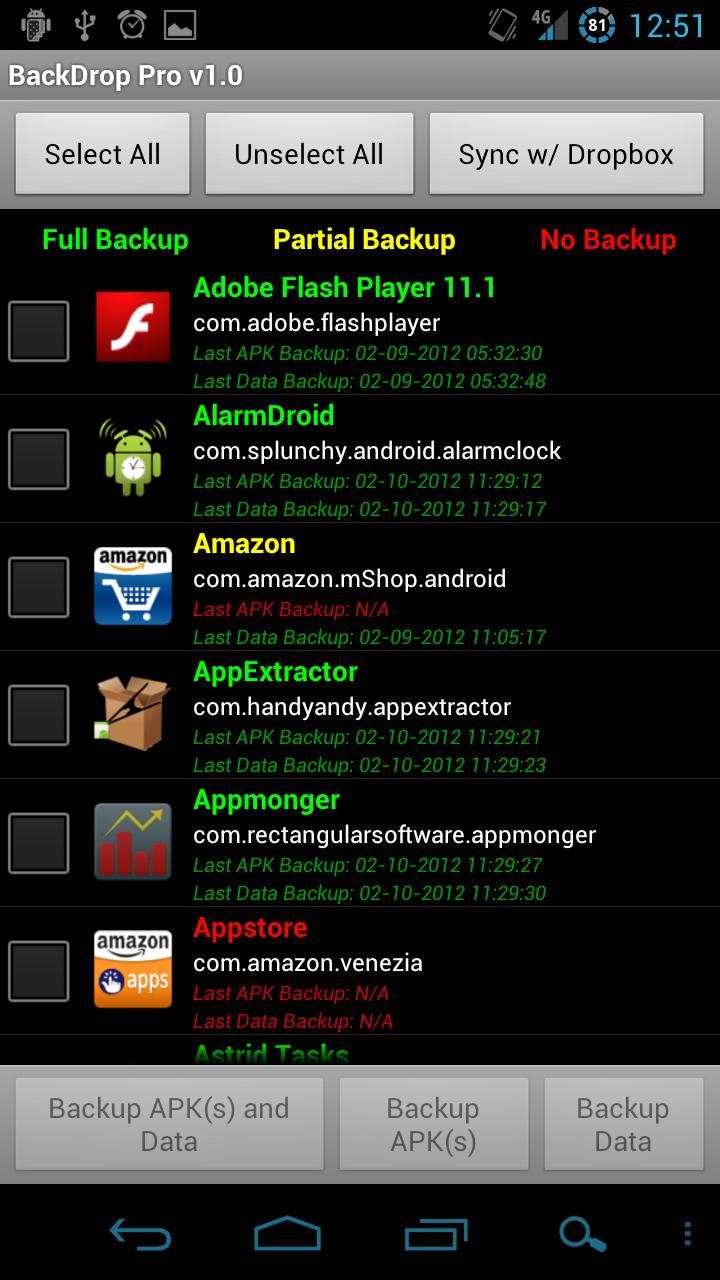Select the AlarmDroid checkbox
Viewport: 720px width, 1280px height.
click(x=39, y=459)
